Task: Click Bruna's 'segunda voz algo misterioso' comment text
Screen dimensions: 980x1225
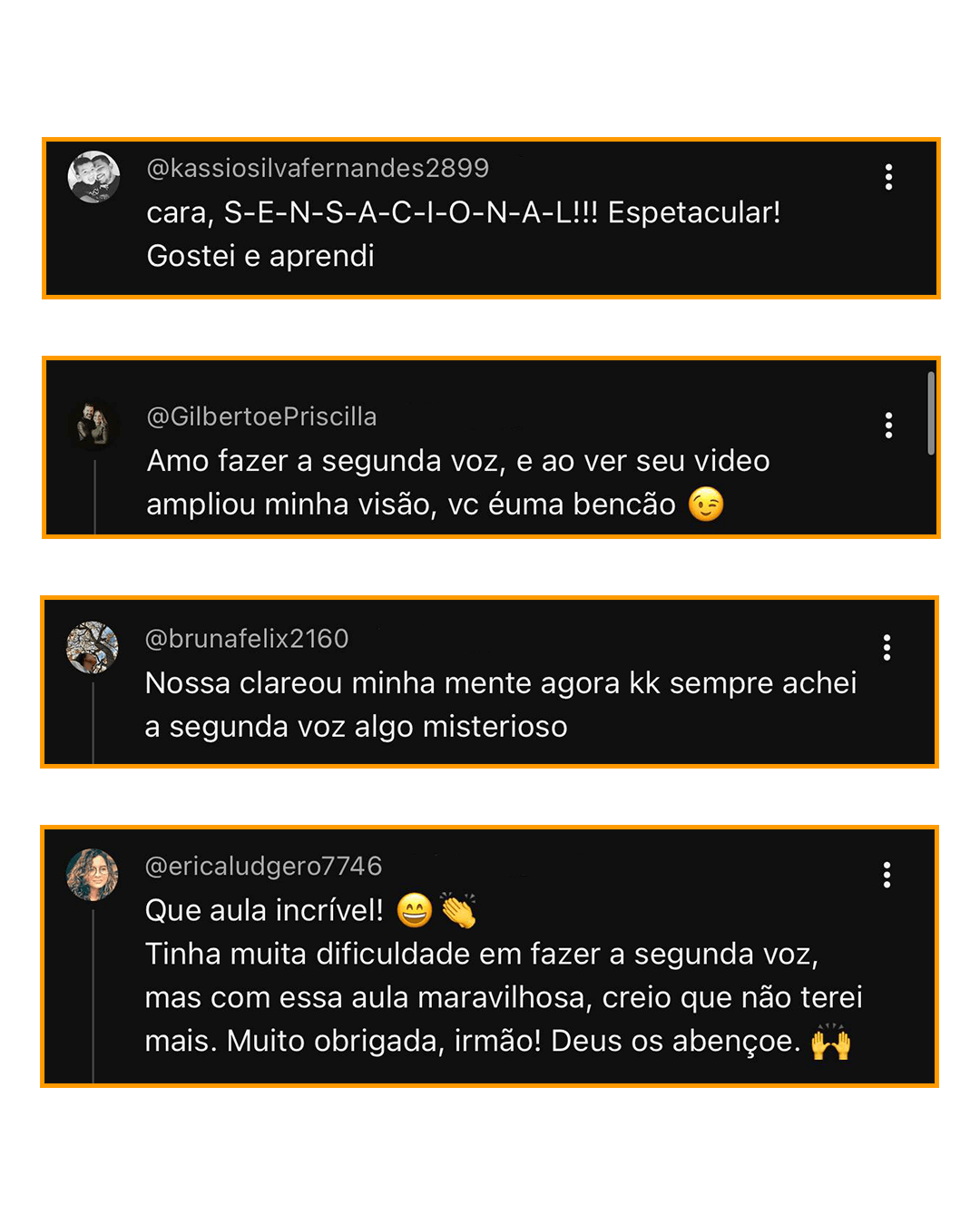Action: [356, 726]
